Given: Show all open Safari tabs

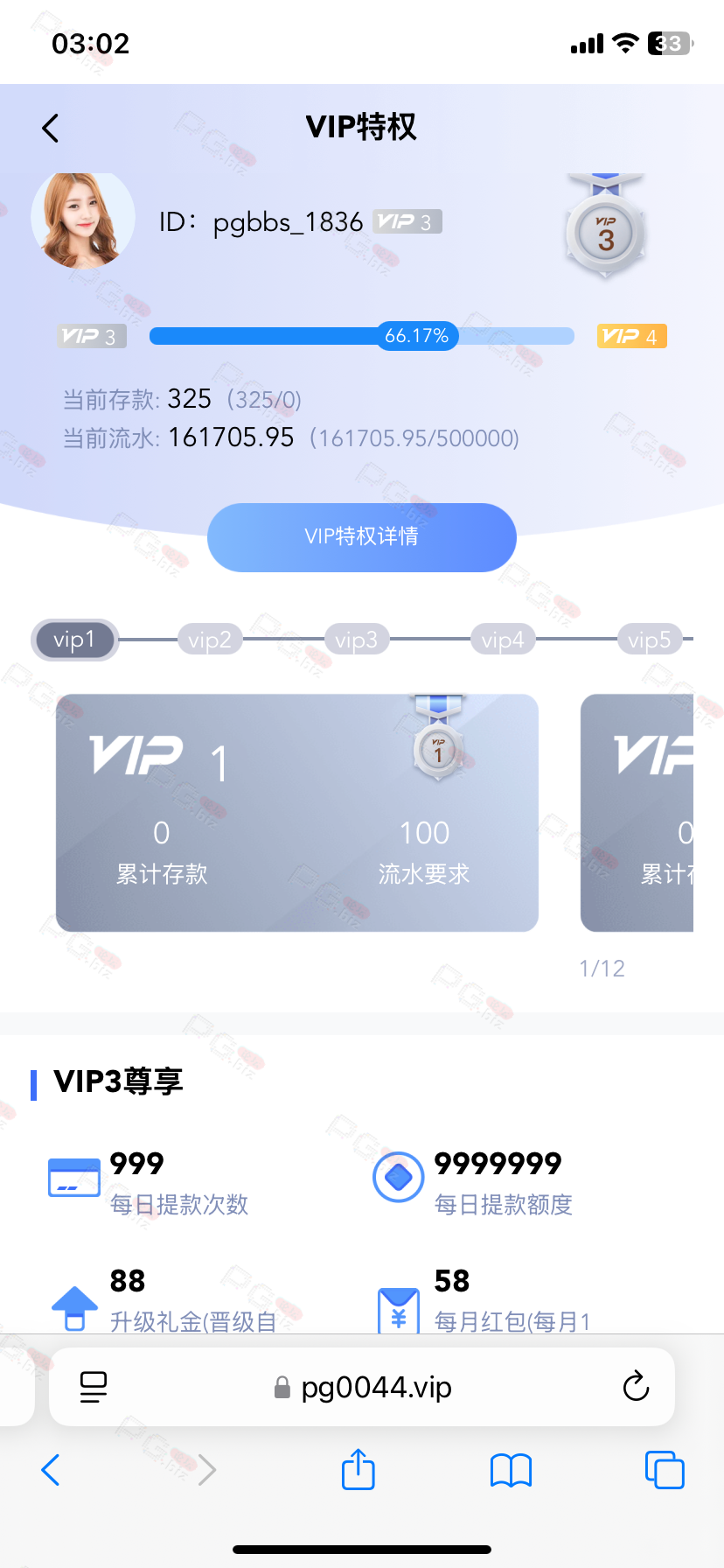Looking at the screenshot, I should coord(665,1470).
